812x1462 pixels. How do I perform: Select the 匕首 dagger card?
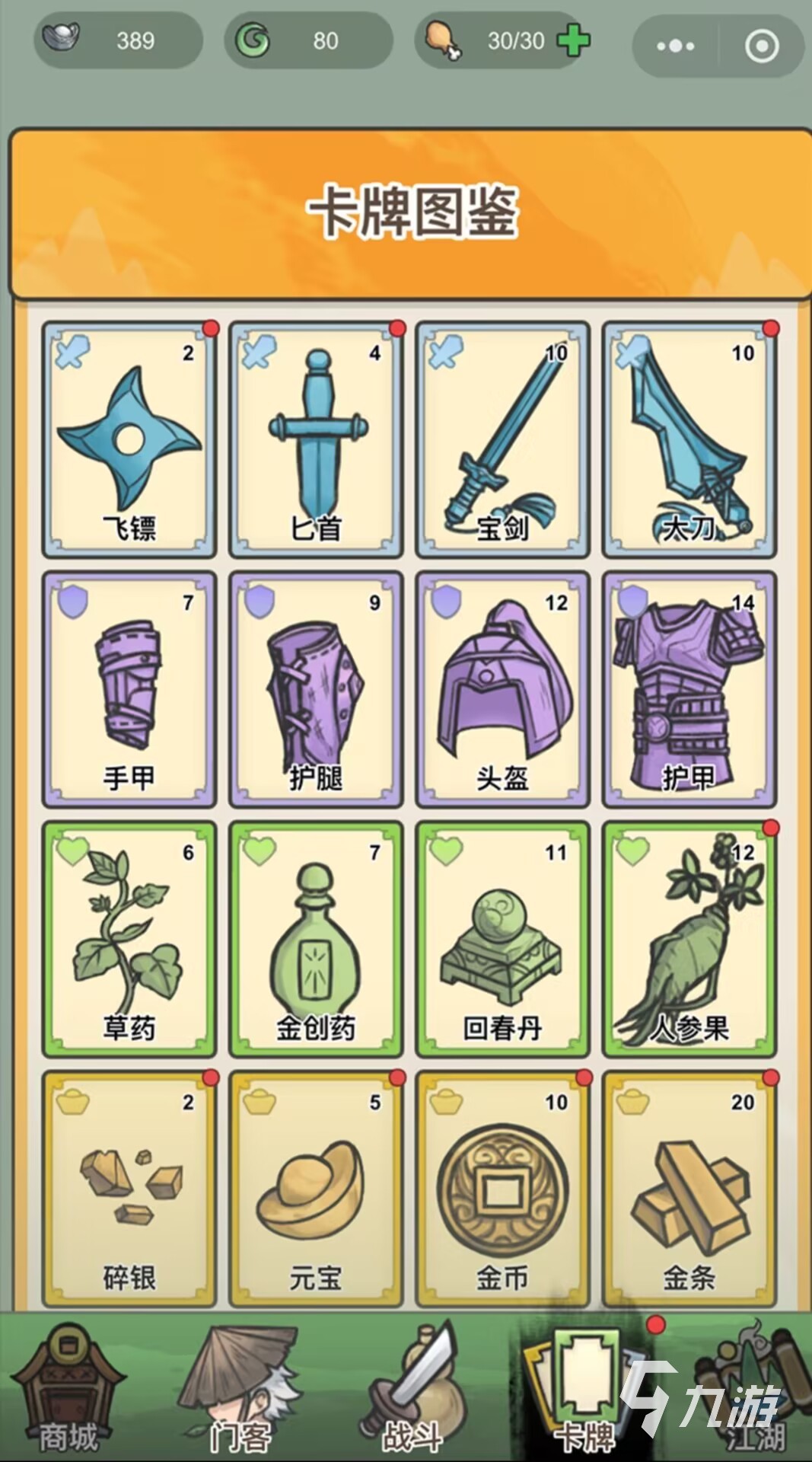(316, 439)
